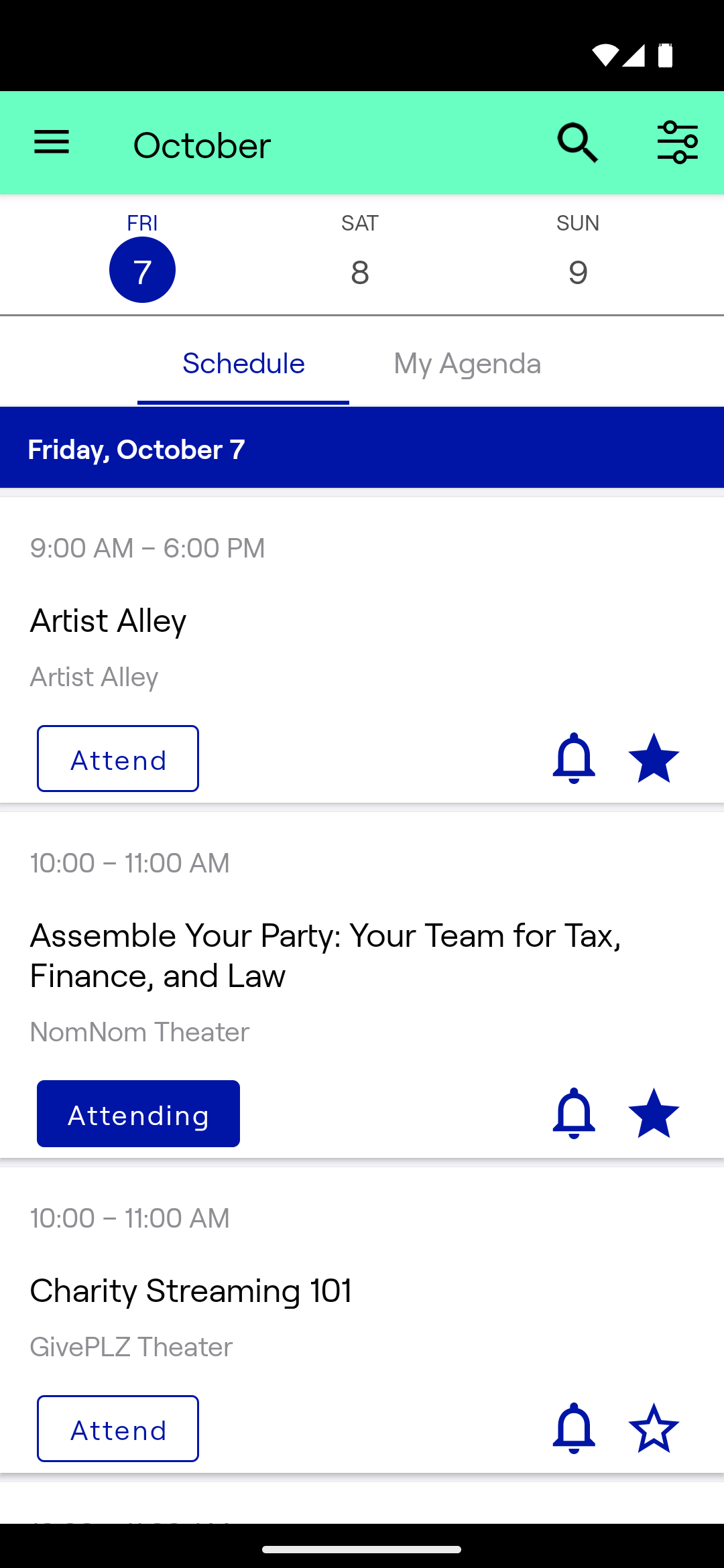Screen dimensions: 724x1568
Task: Open the schedule filter options
Action: [x=678, y=143]
